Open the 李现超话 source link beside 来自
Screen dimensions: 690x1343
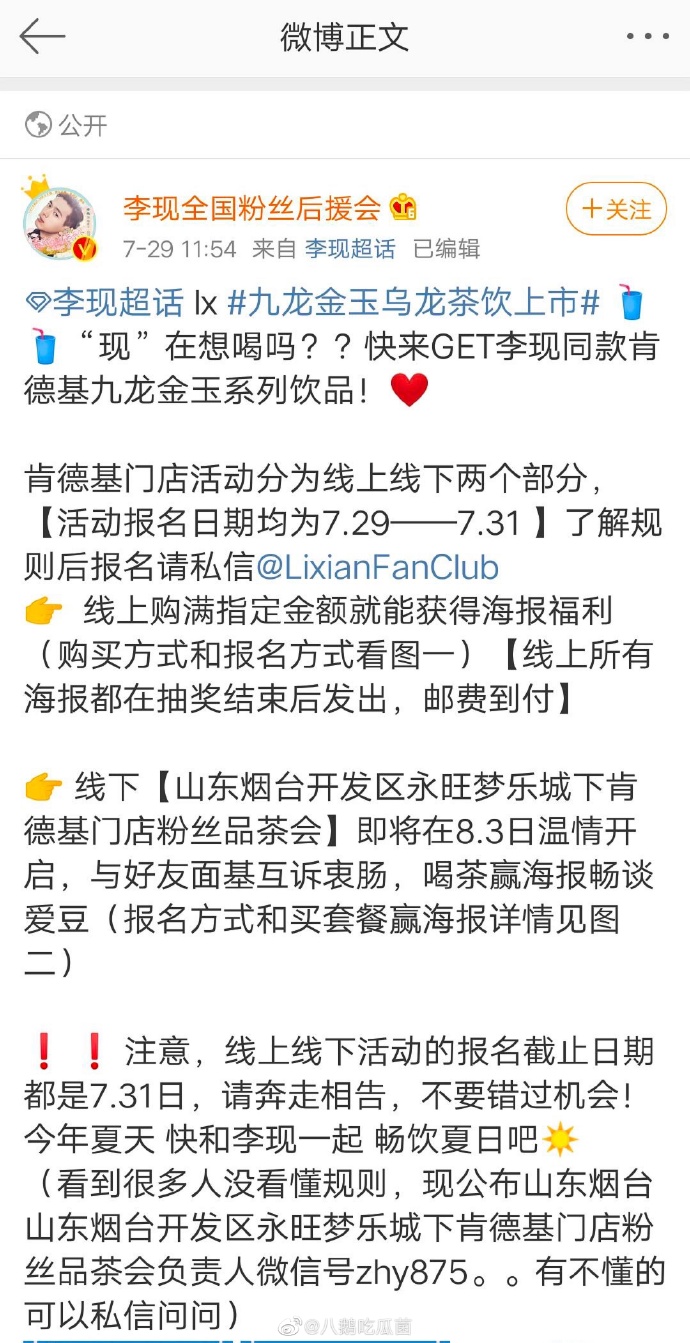point(350,248)
